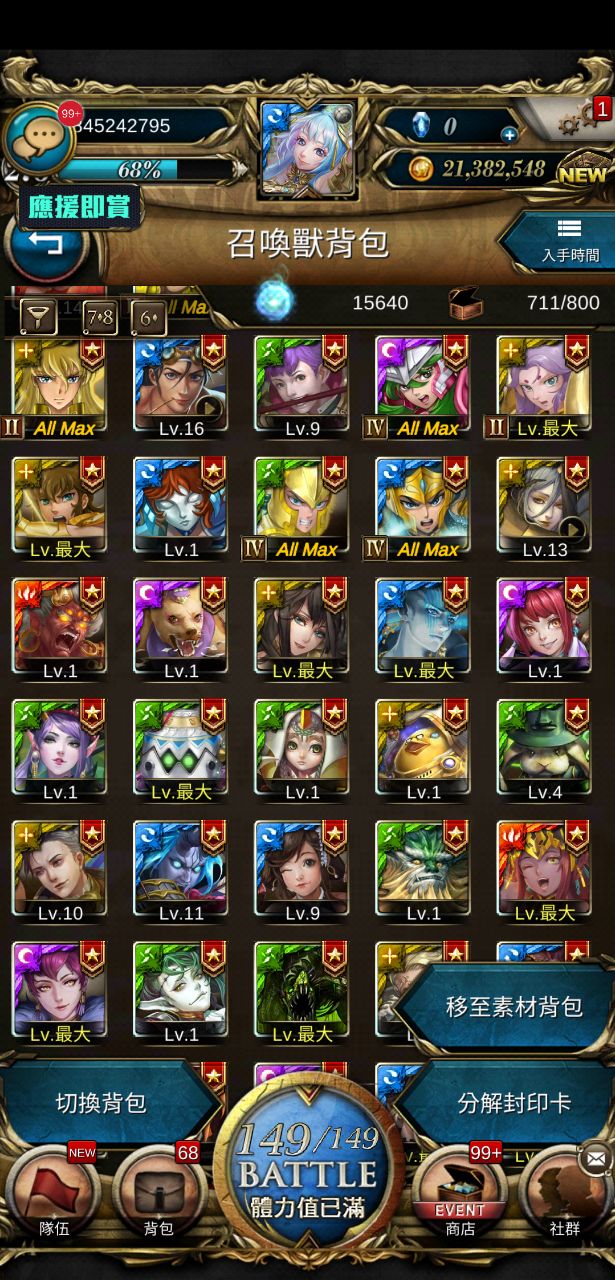Select the 7*8 star filter
615x1280 pixels.
click(x=100, y=318)
